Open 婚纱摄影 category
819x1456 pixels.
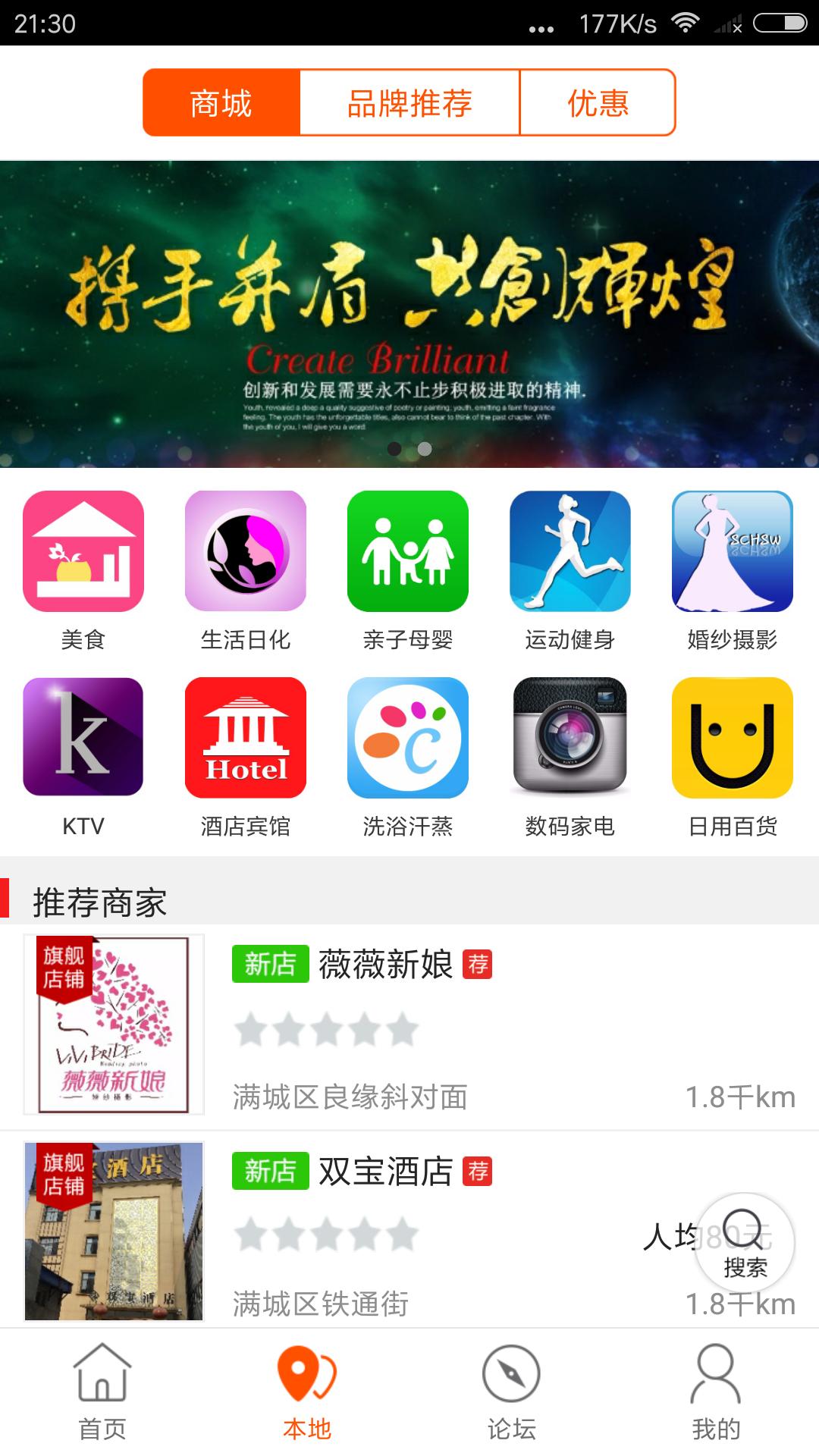(x=733, y=551)
